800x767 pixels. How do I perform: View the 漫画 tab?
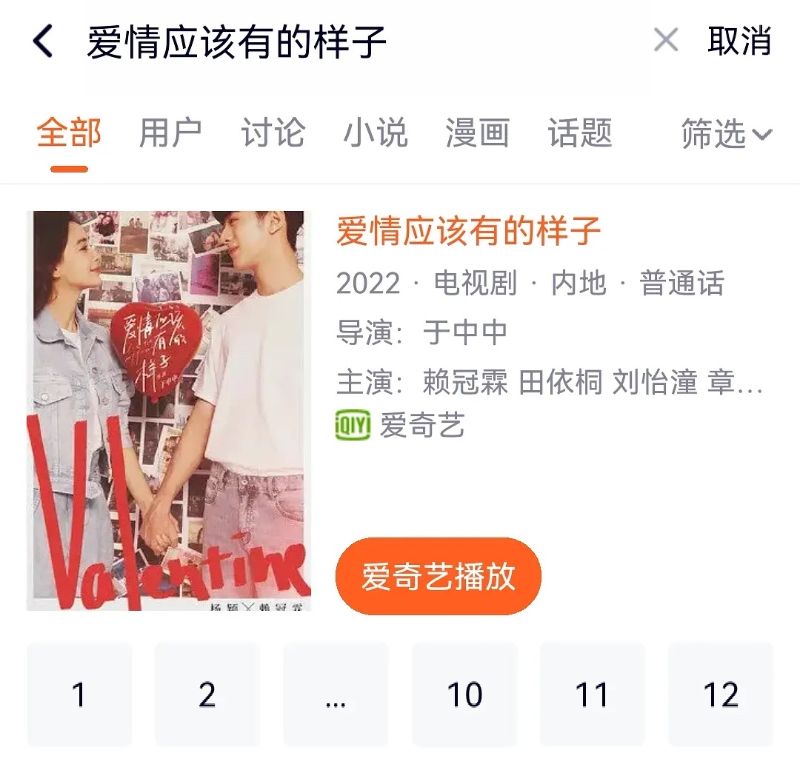point(477,133)
